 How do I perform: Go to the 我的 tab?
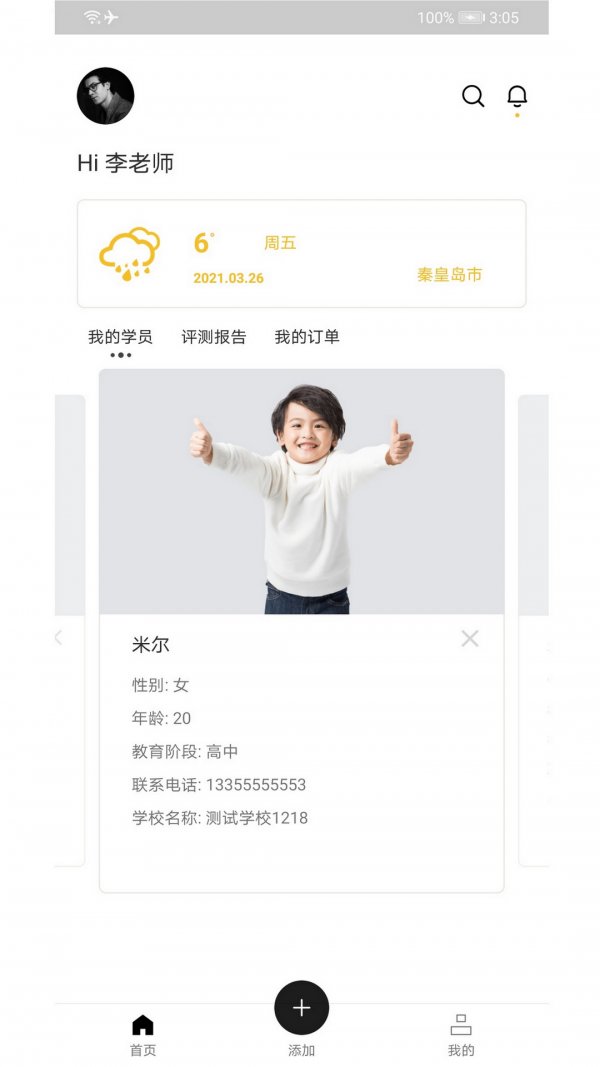point(460,1034)
